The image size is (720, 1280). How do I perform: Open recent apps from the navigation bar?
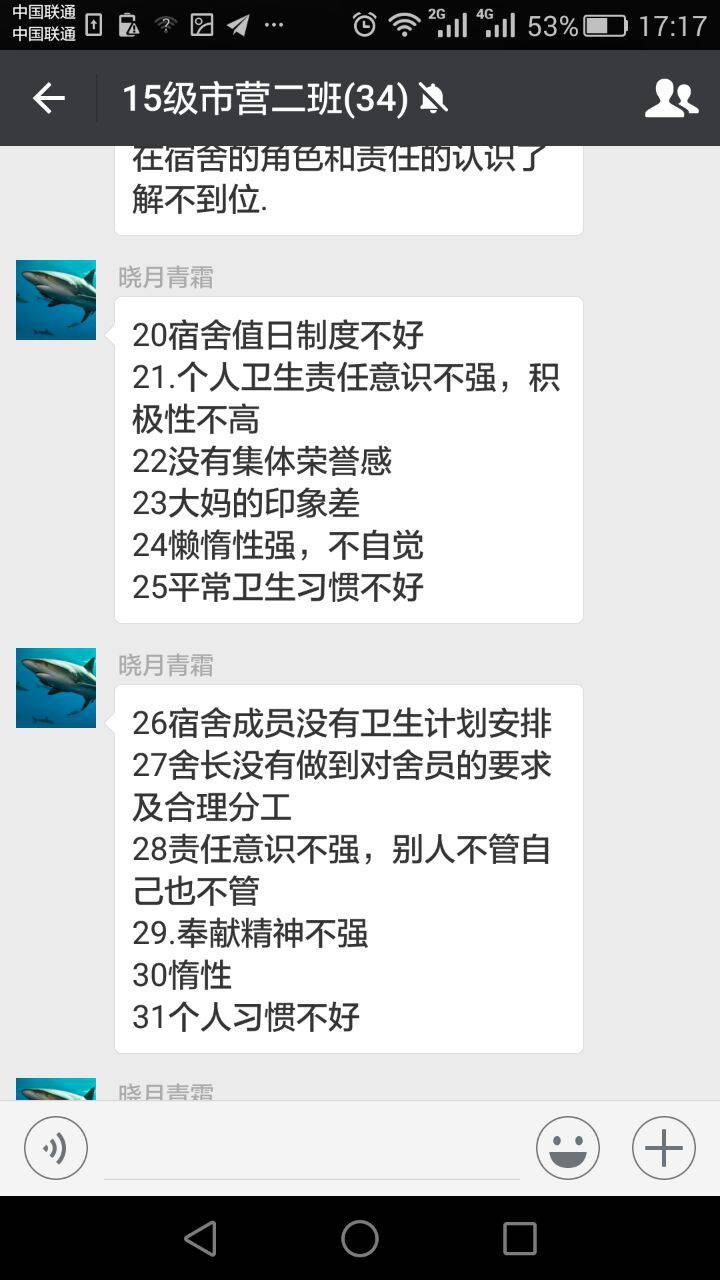[519, 1238]
